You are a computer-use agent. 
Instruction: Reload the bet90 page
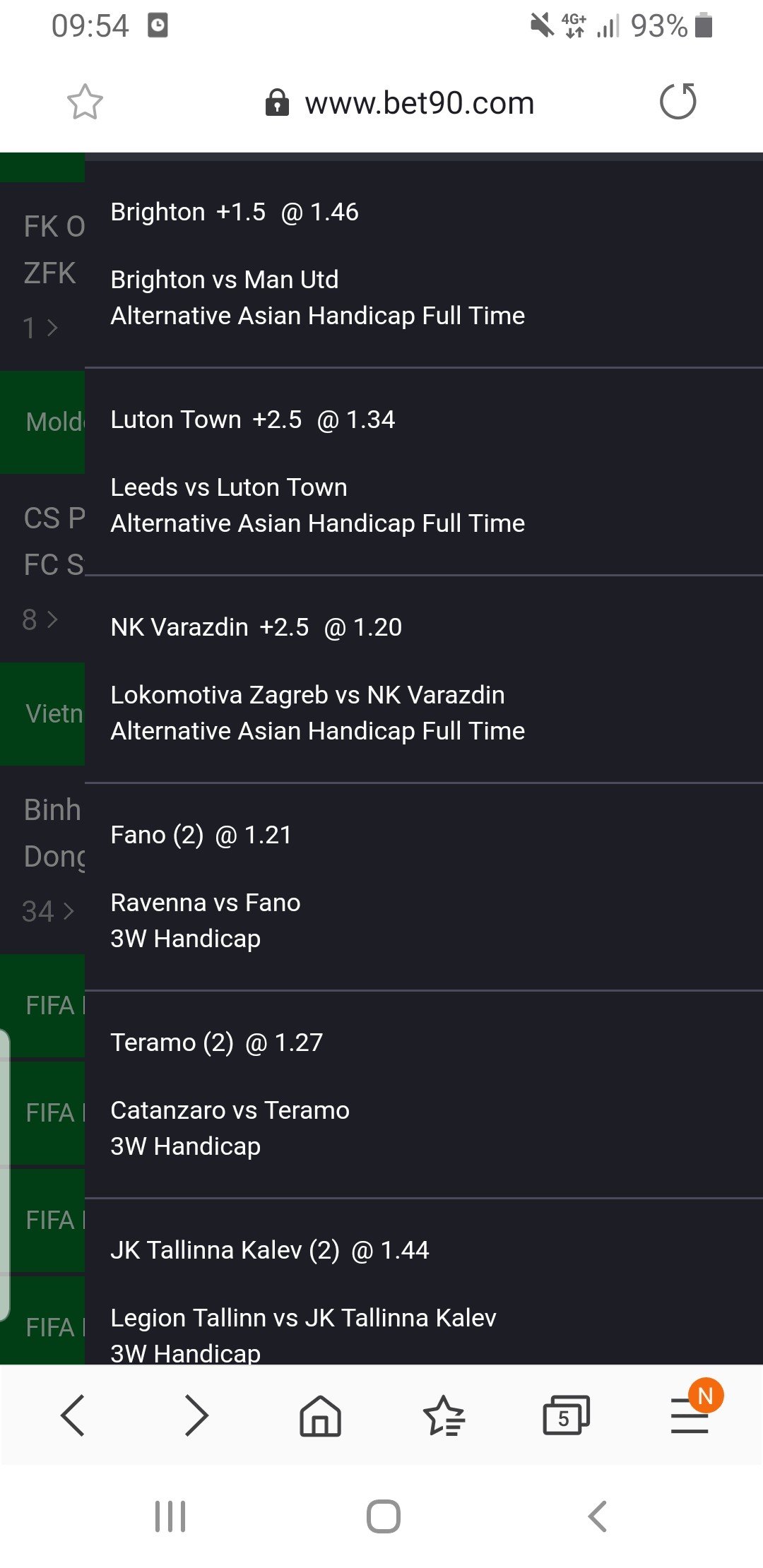coord(678,102)
